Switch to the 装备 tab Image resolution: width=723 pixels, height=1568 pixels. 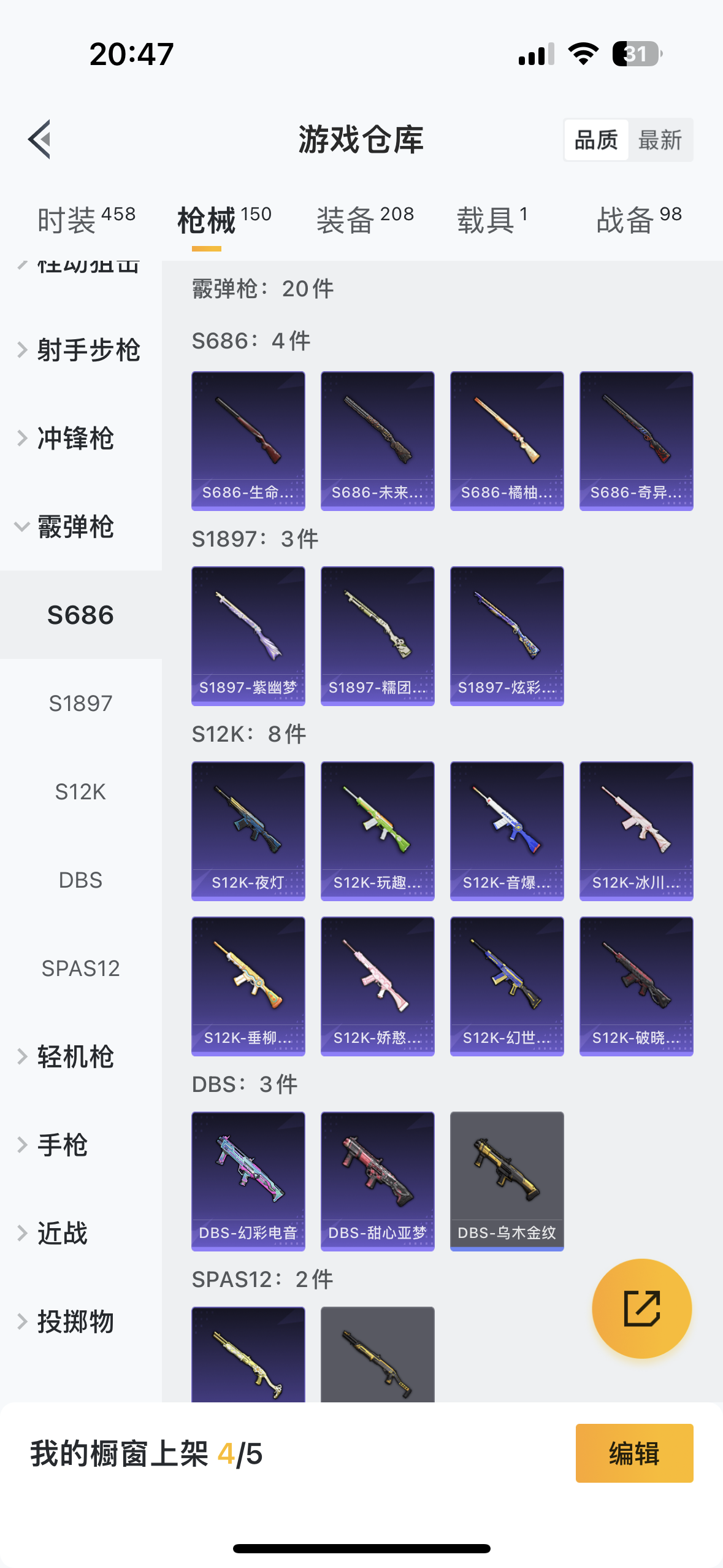pyautogui.click(x=365, y=220)
